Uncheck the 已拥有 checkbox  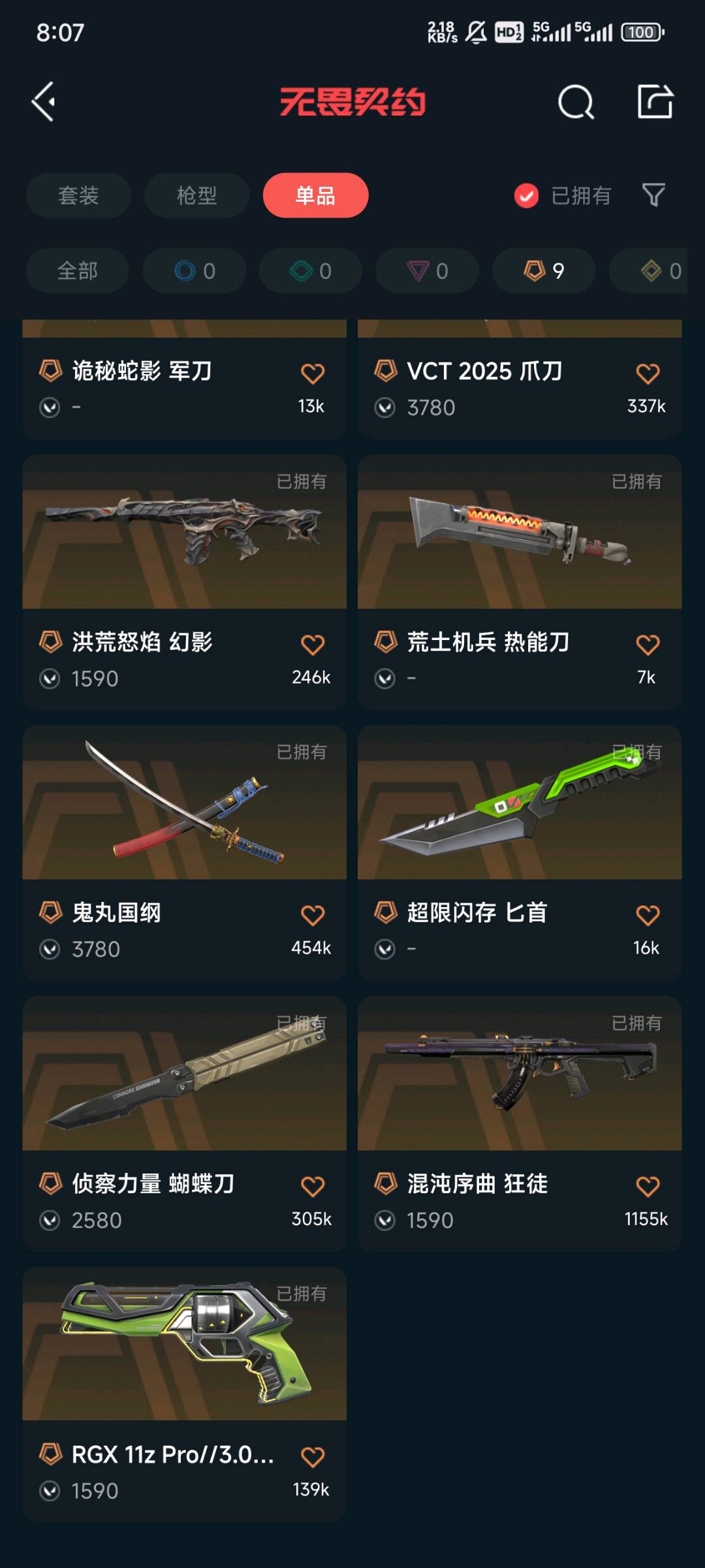click(526, 195)
